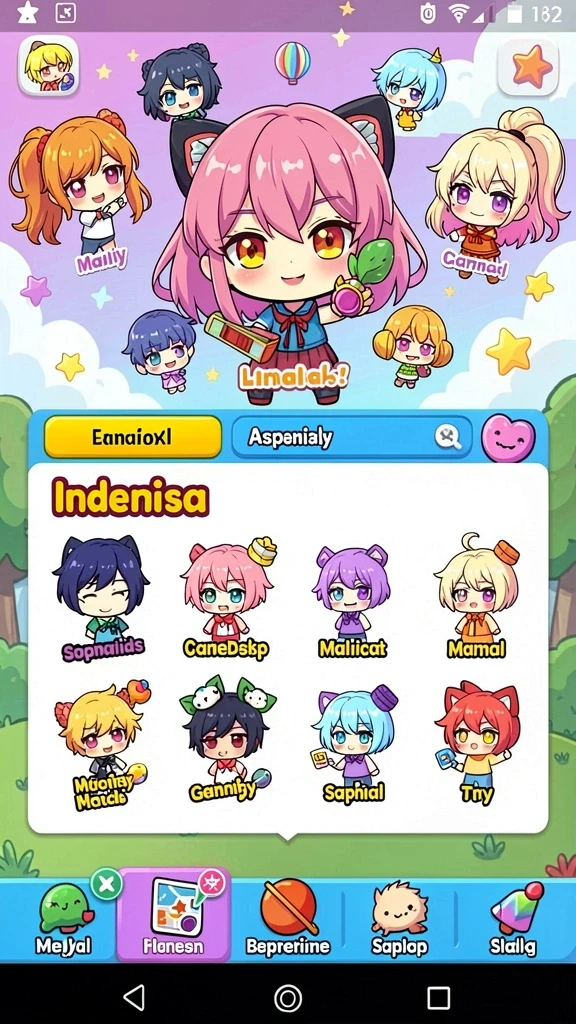Tap the system back button
This screenshot has height=1024, width=576.
click(134, 997)
